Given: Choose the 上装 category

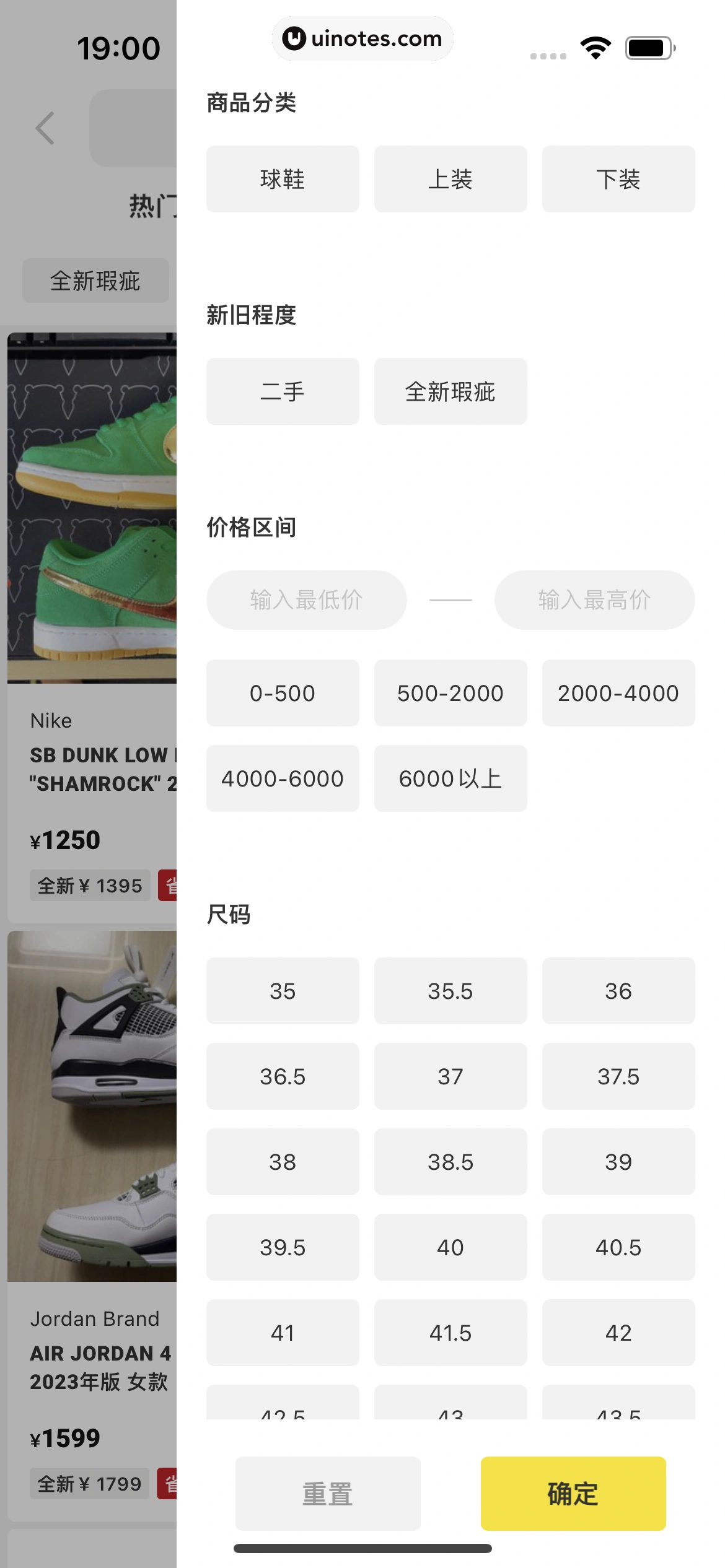Looking at the screenshot, I should 450,179.
